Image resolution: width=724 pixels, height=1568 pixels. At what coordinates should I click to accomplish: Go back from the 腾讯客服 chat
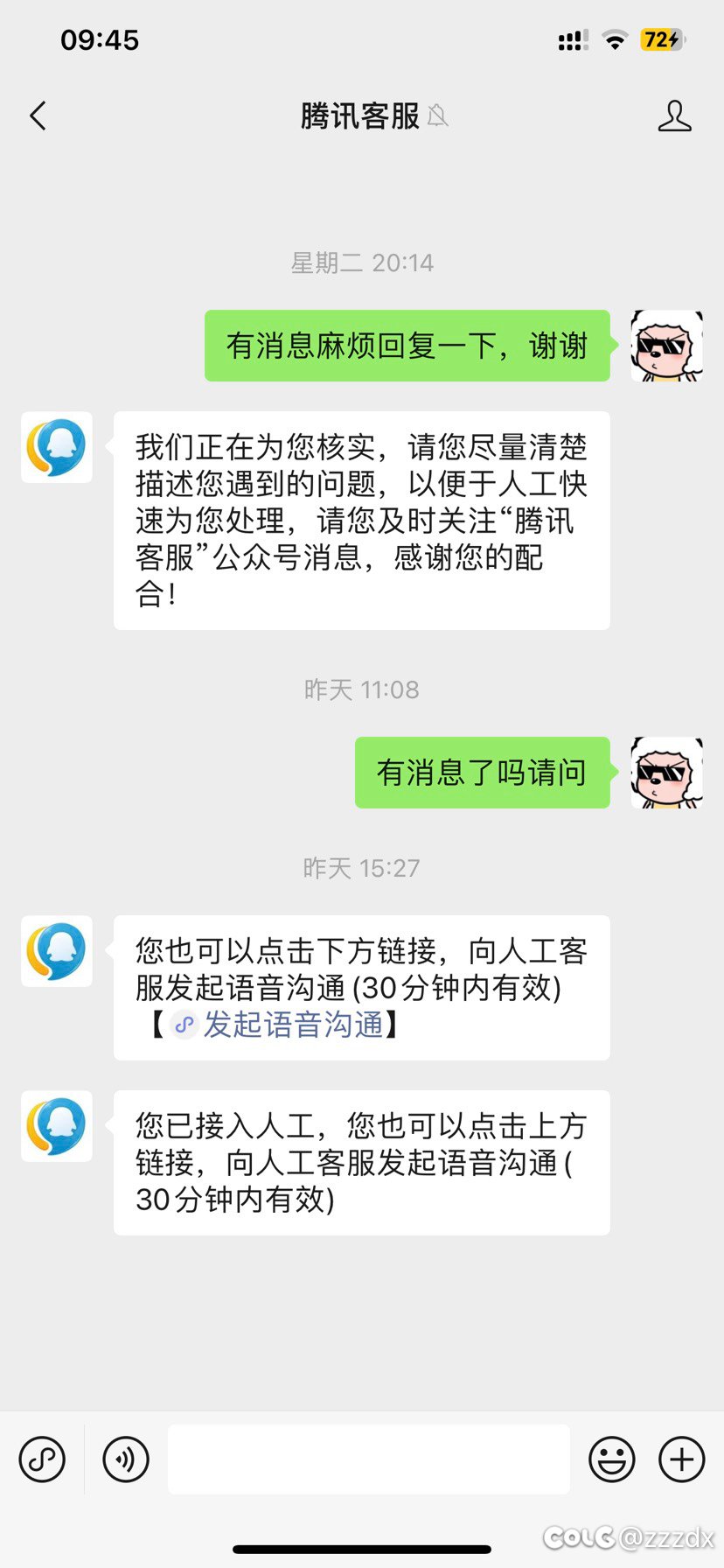[38, 115]
